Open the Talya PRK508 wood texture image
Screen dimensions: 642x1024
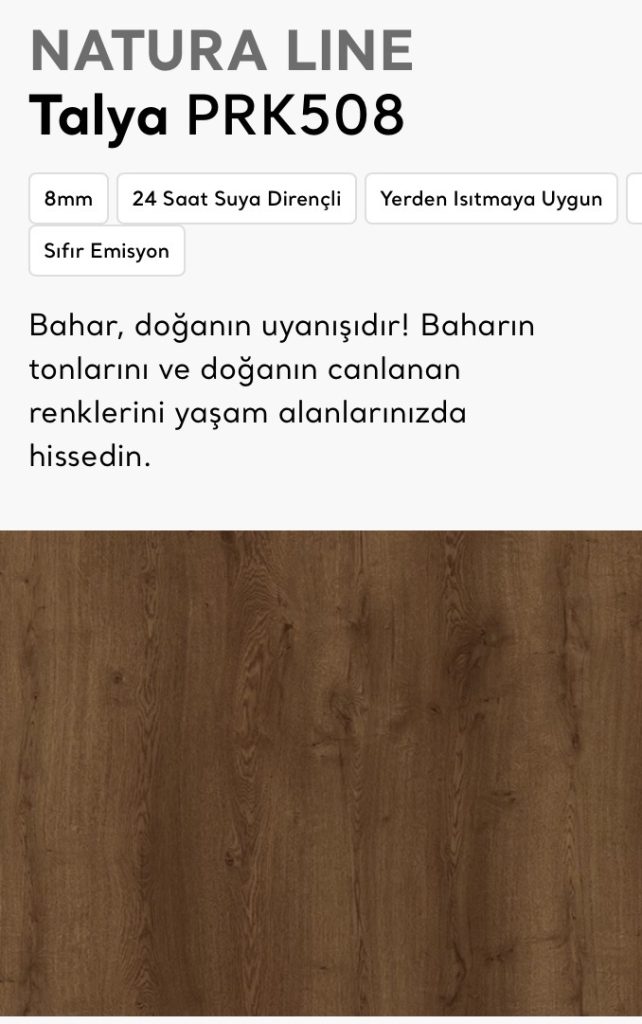pyautogui.click(x=321, y=773)
